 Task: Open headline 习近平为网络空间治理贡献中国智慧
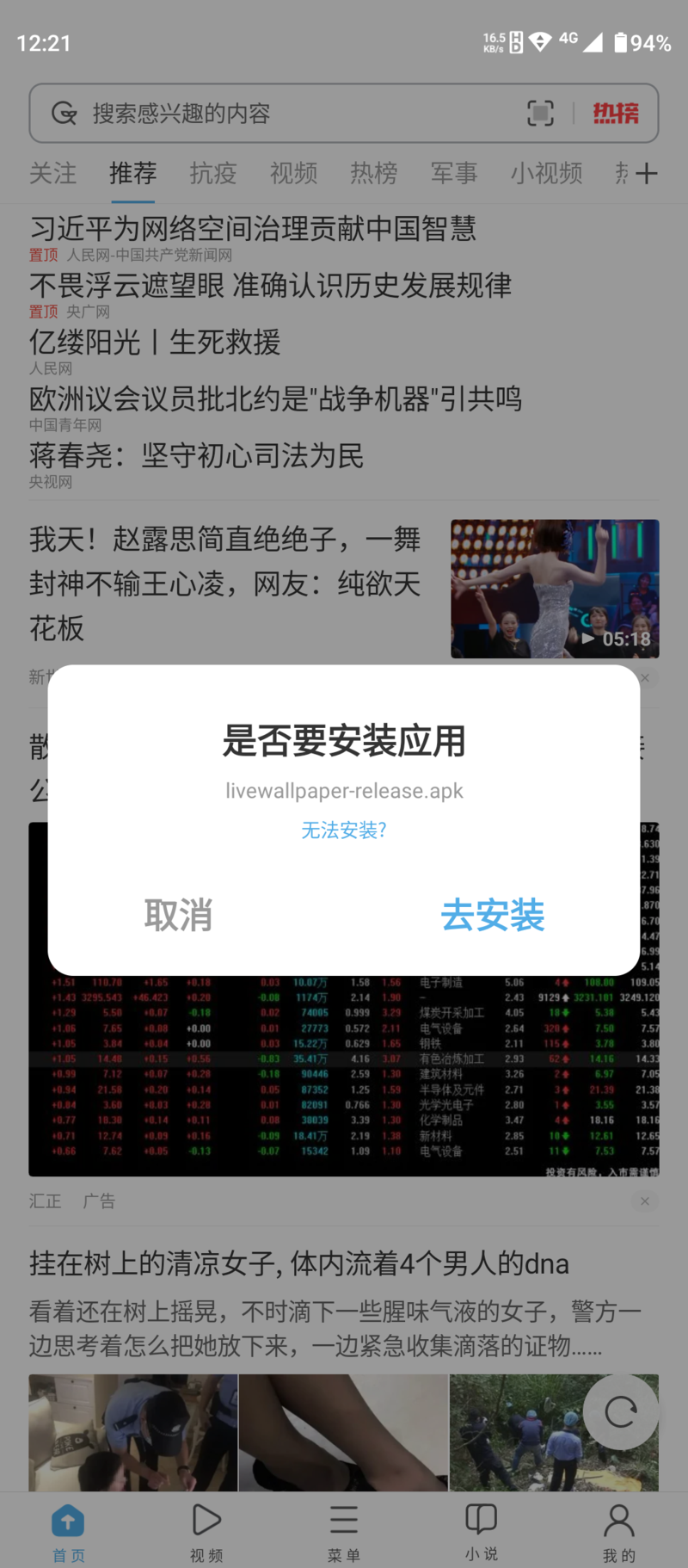253,229
